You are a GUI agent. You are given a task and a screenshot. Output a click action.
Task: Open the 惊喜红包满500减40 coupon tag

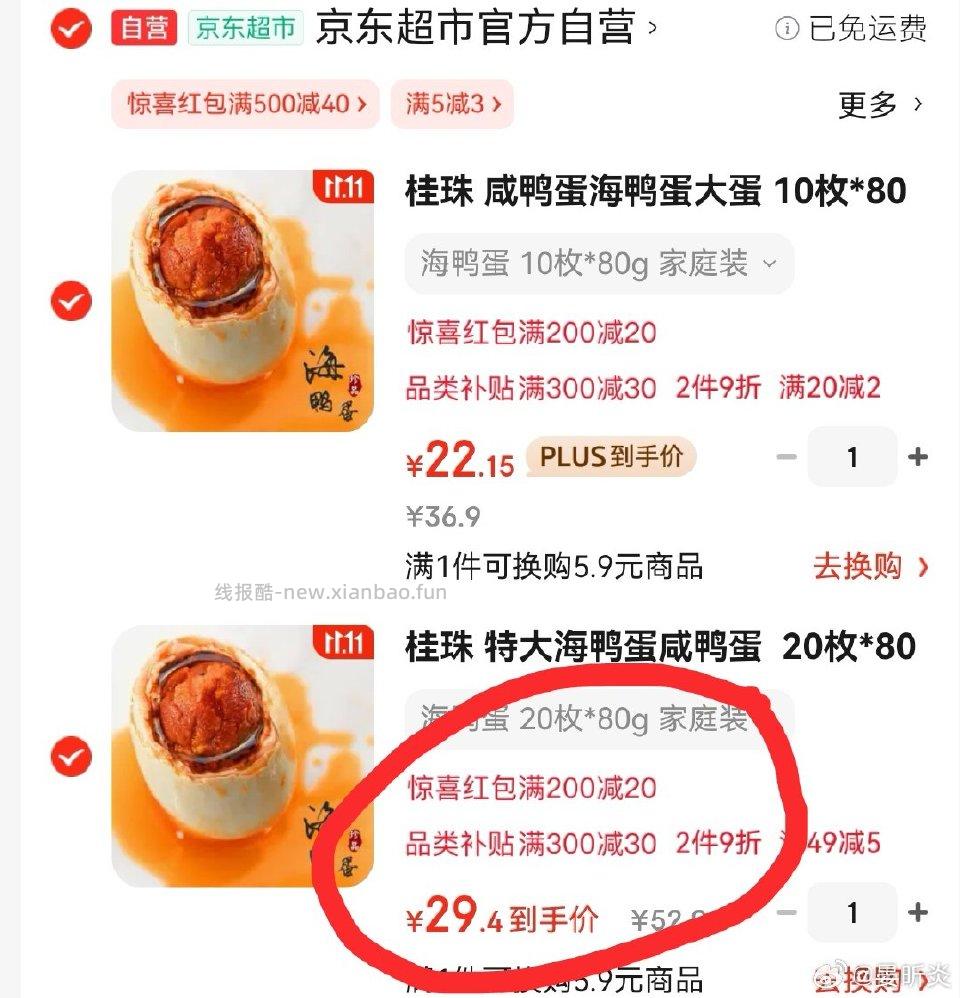pyautogui.click(x=245, y=104)
